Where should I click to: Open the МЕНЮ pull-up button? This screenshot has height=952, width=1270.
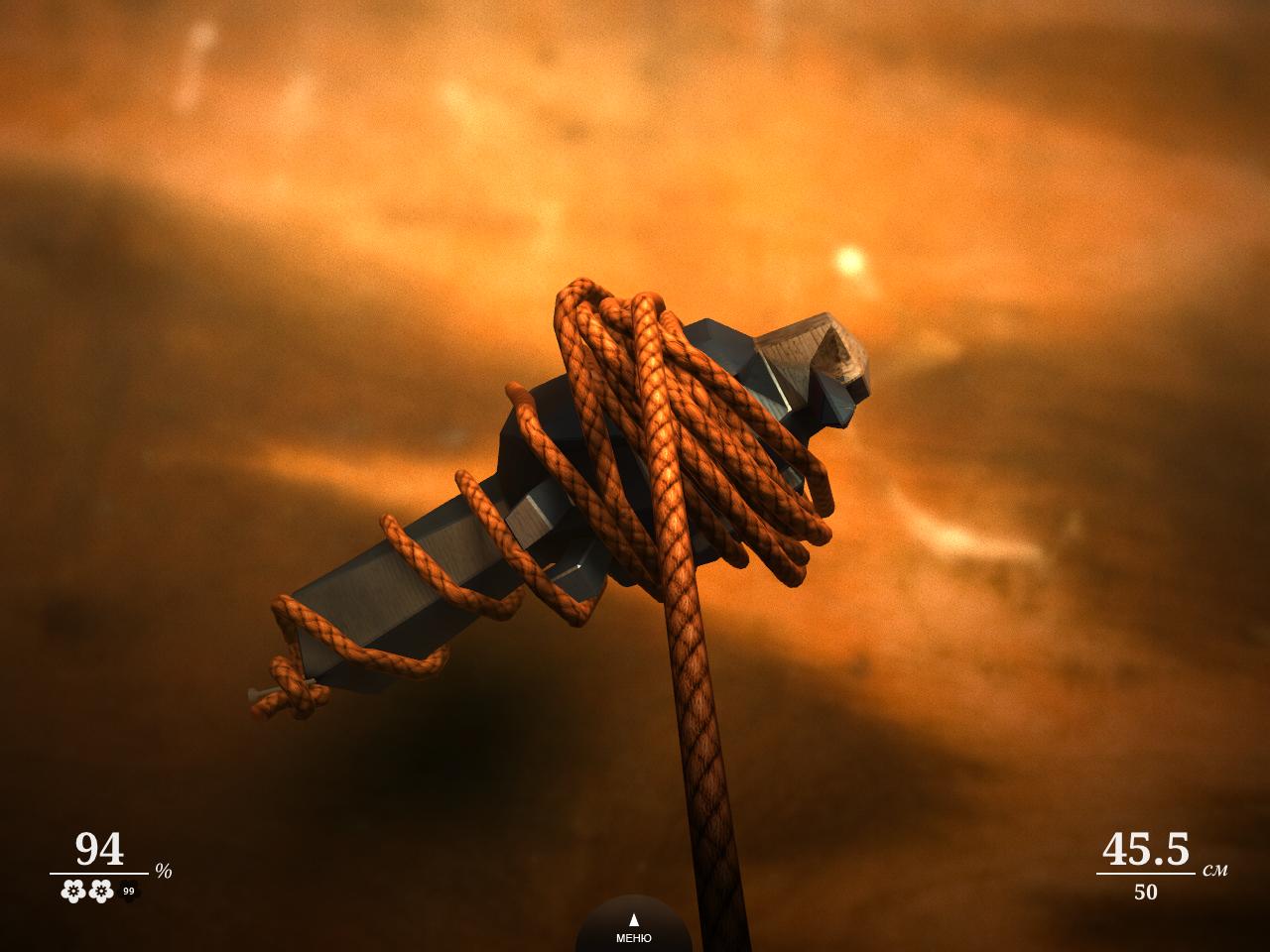(x=634, y=928)
